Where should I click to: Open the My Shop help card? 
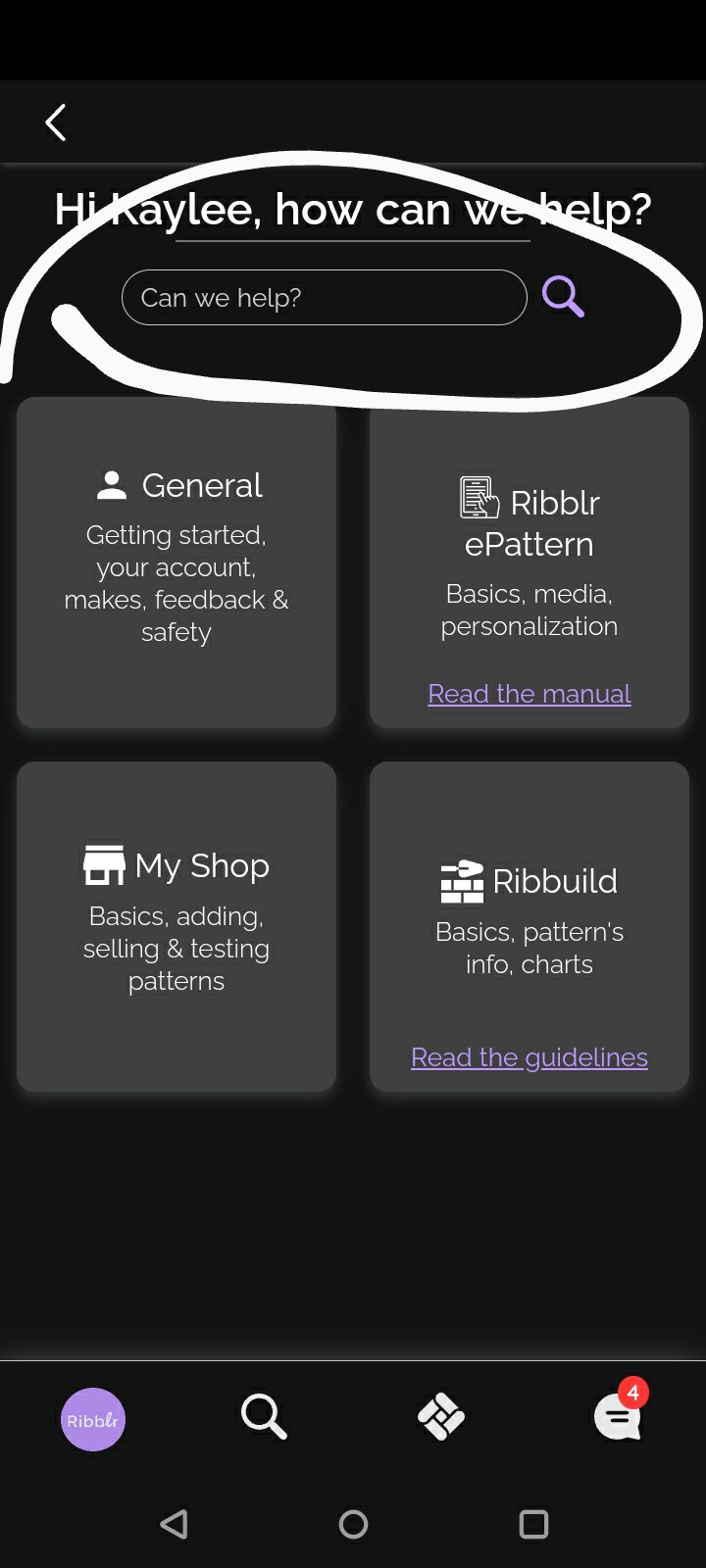pyautogui.click(x=176, y=926)
